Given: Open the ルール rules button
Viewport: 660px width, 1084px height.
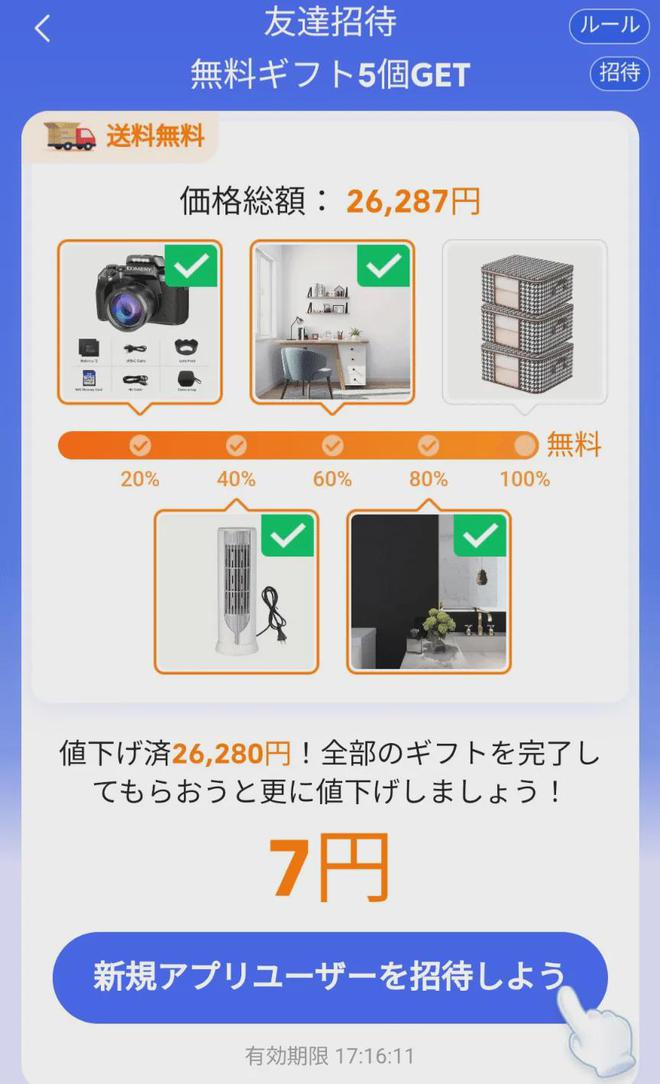Looking at the screenshot, I should tap(609, 26).
